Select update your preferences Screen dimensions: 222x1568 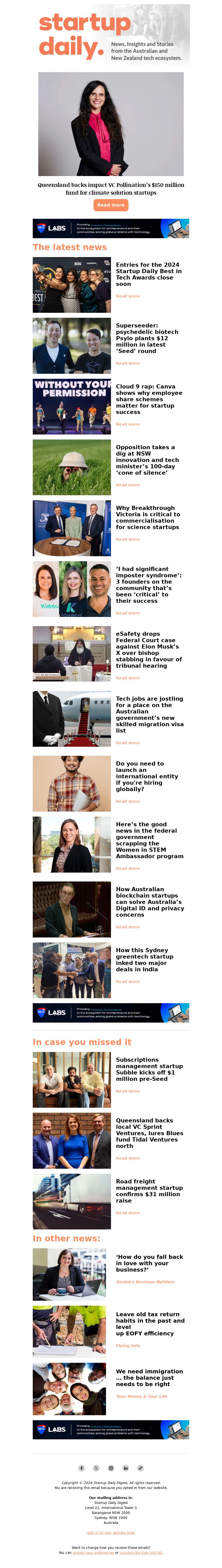(x=93, y=1553)
